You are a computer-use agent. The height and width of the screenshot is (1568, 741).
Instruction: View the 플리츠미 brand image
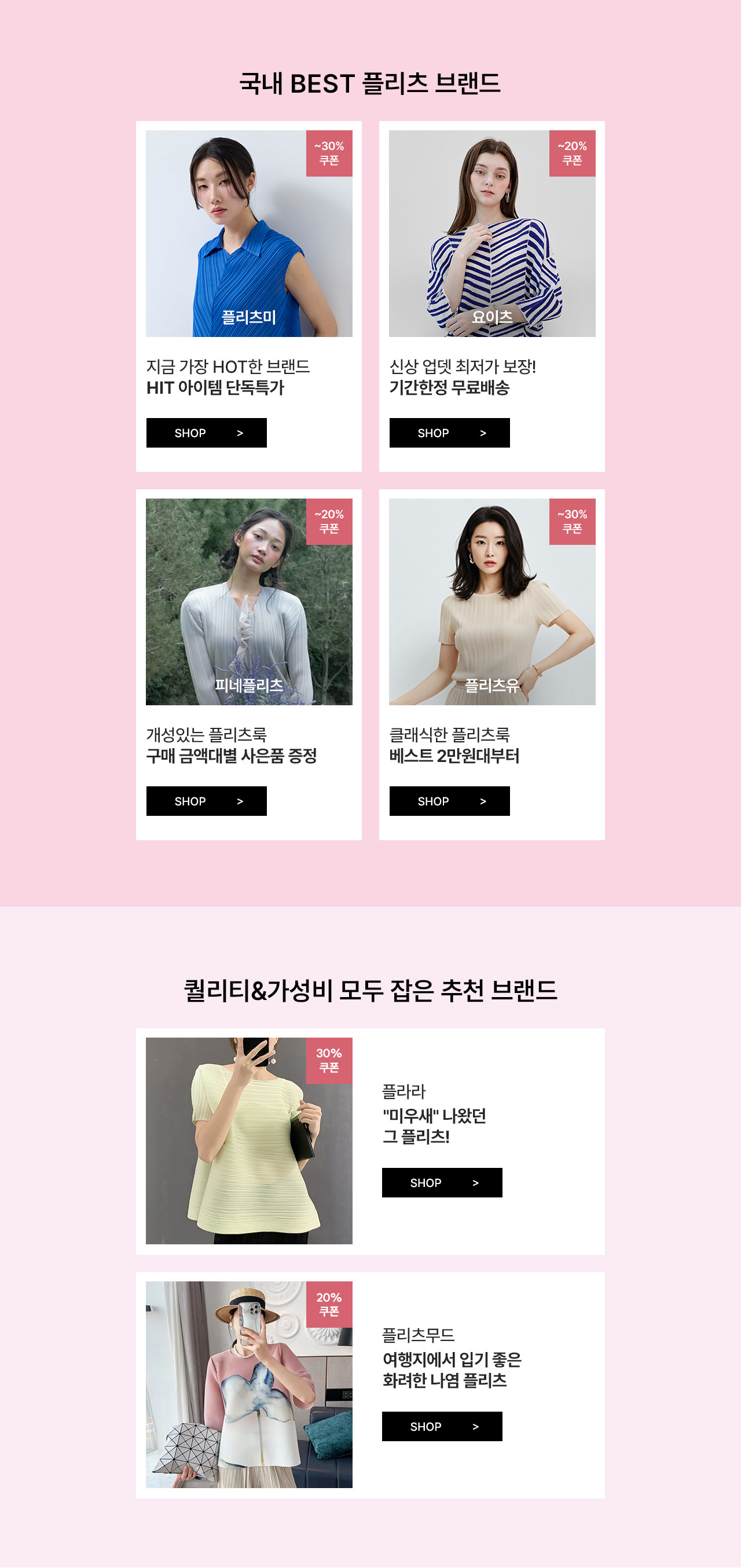[249, 234]
